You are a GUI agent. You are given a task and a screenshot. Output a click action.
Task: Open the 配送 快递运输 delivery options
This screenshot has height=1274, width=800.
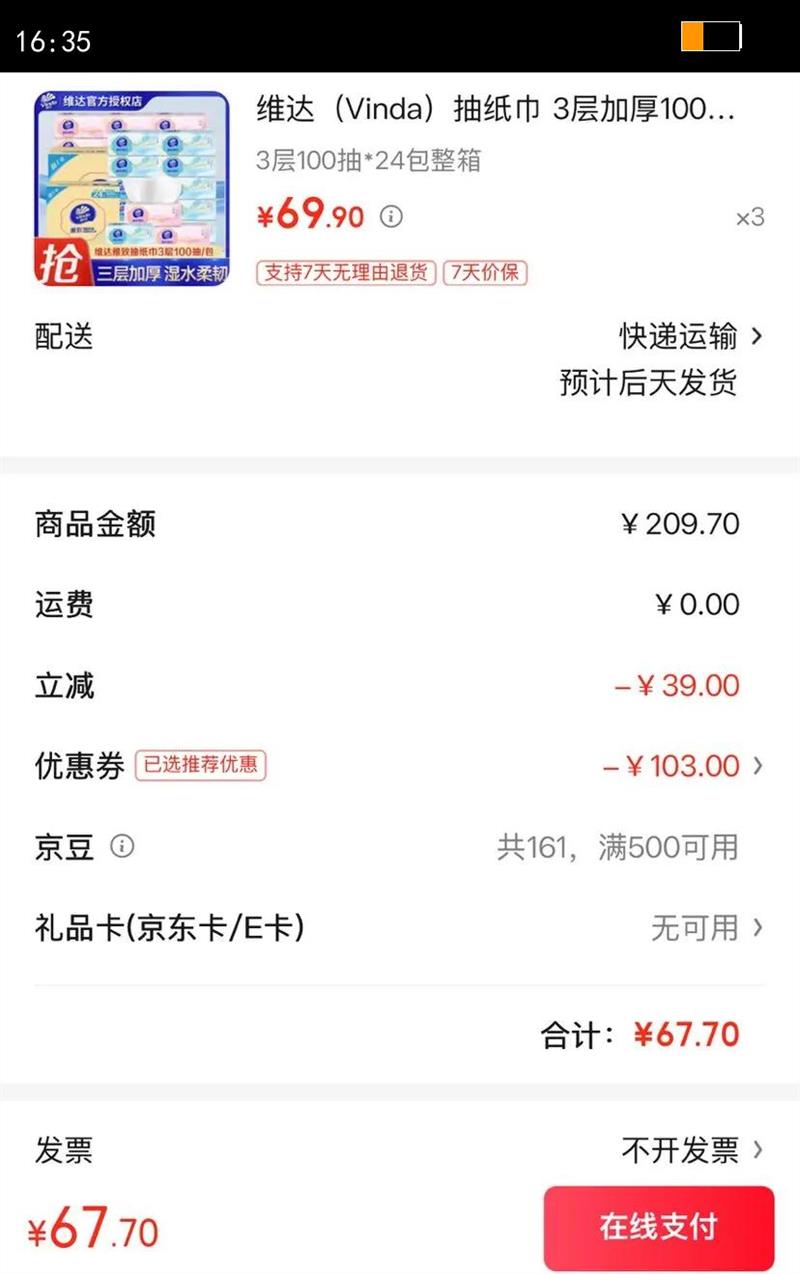[x=690, y=337]
